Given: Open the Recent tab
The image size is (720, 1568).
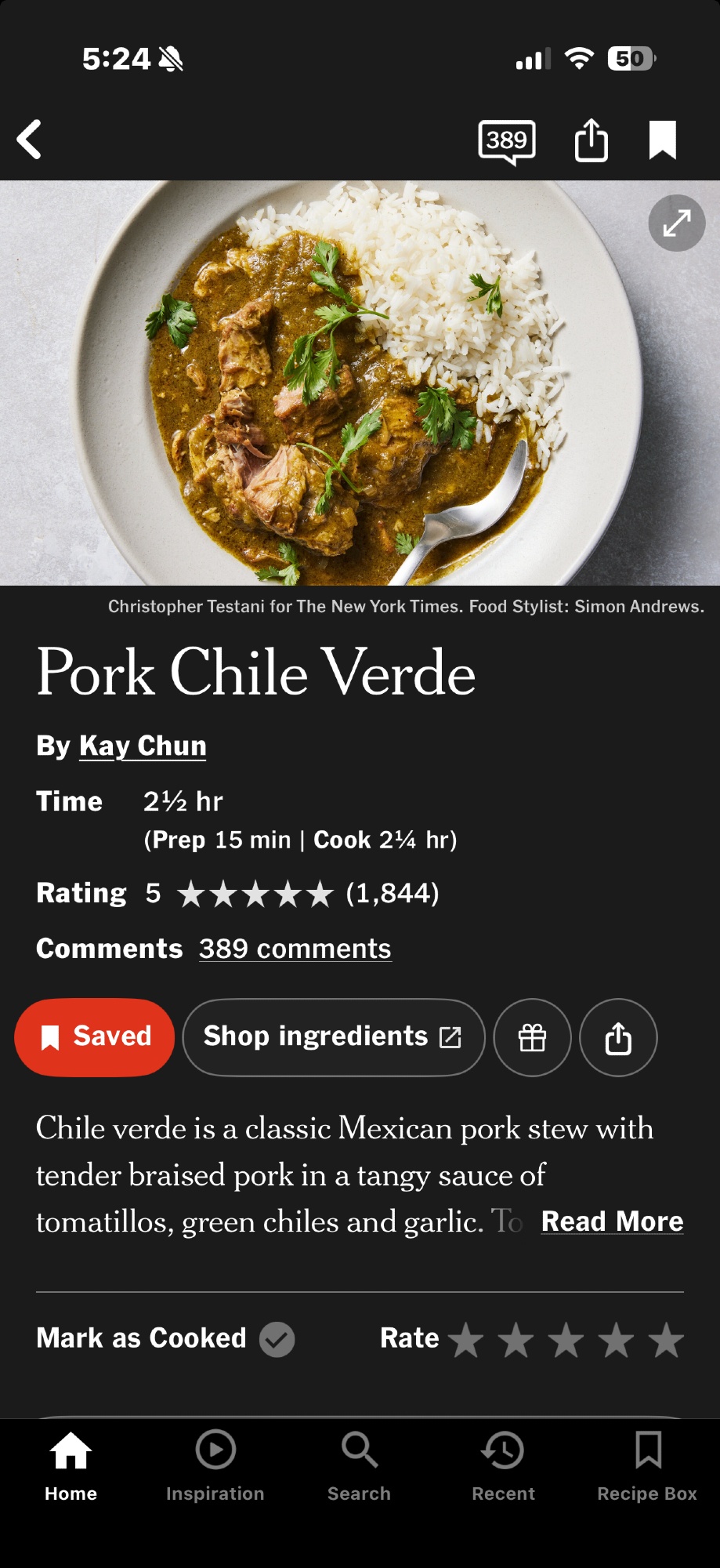Looking at the screenshot, I should click(x=503, y=1465).
